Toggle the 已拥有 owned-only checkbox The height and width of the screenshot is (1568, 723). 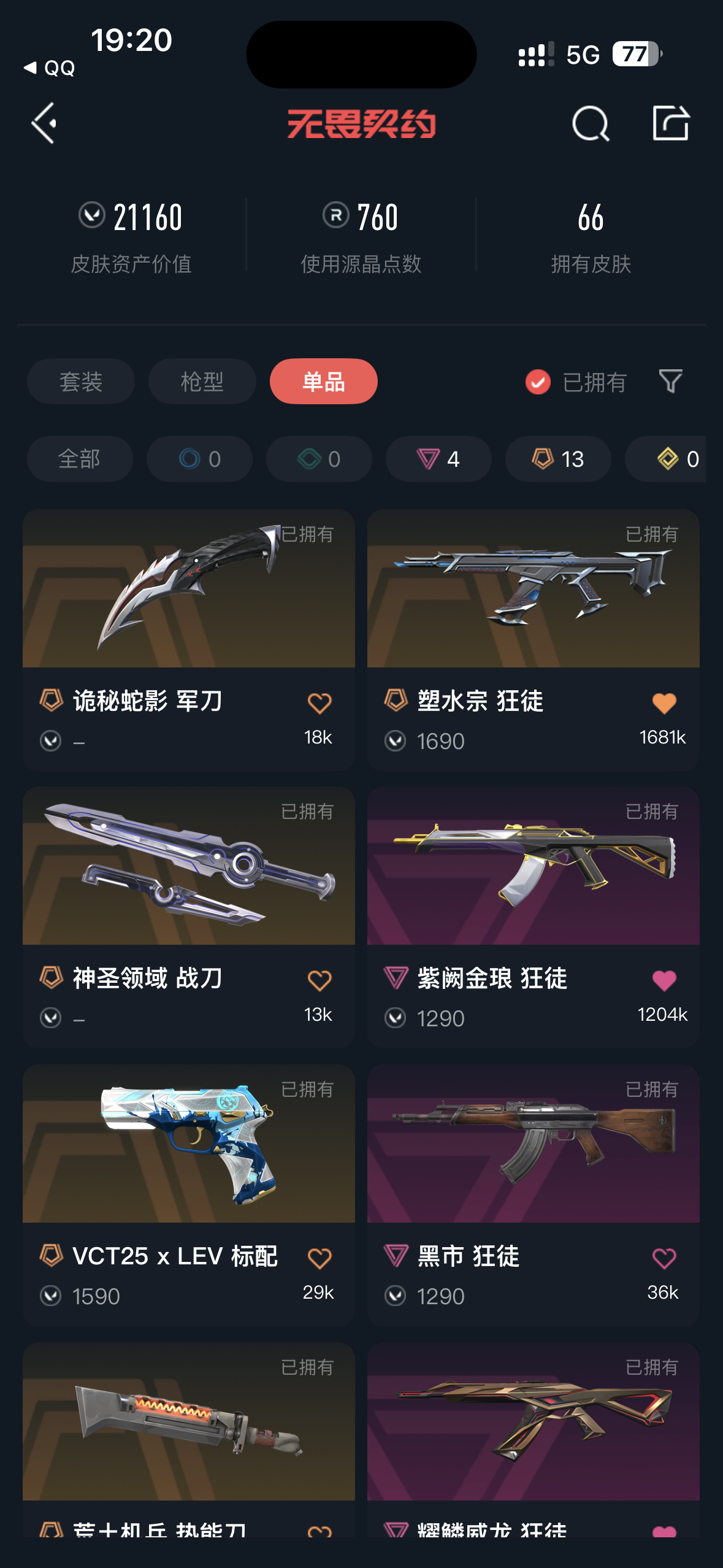pyautogui.click(x=538, y=382)
